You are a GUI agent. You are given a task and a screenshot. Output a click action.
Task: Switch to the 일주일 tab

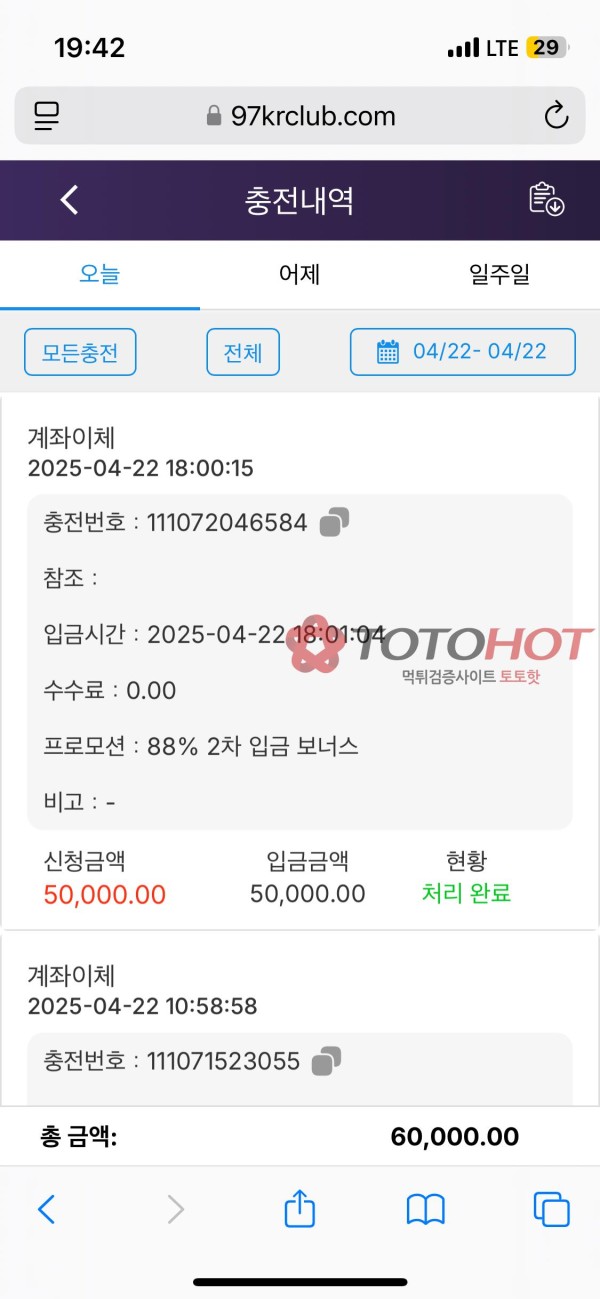click(499, 274)
